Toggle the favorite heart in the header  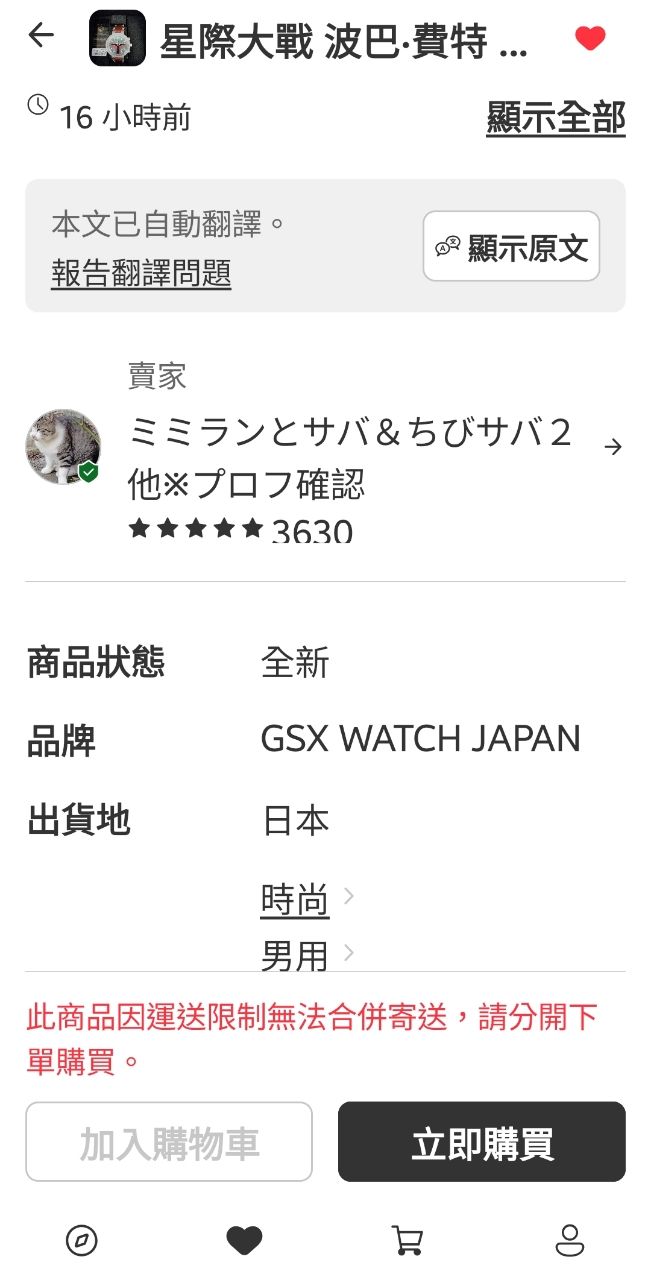590,39
